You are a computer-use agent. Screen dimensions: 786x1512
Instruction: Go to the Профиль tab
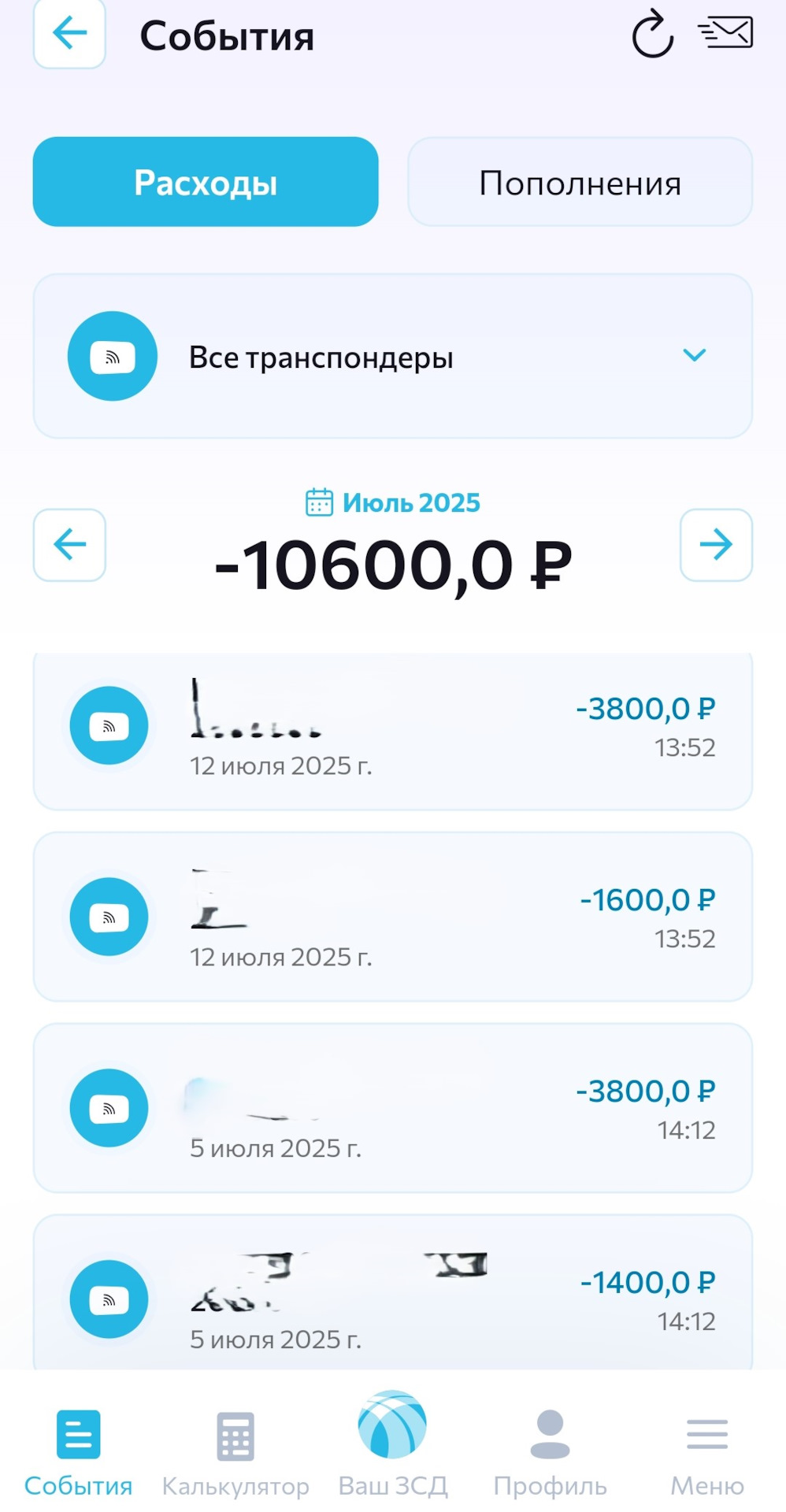click(x=550, y=1453)
